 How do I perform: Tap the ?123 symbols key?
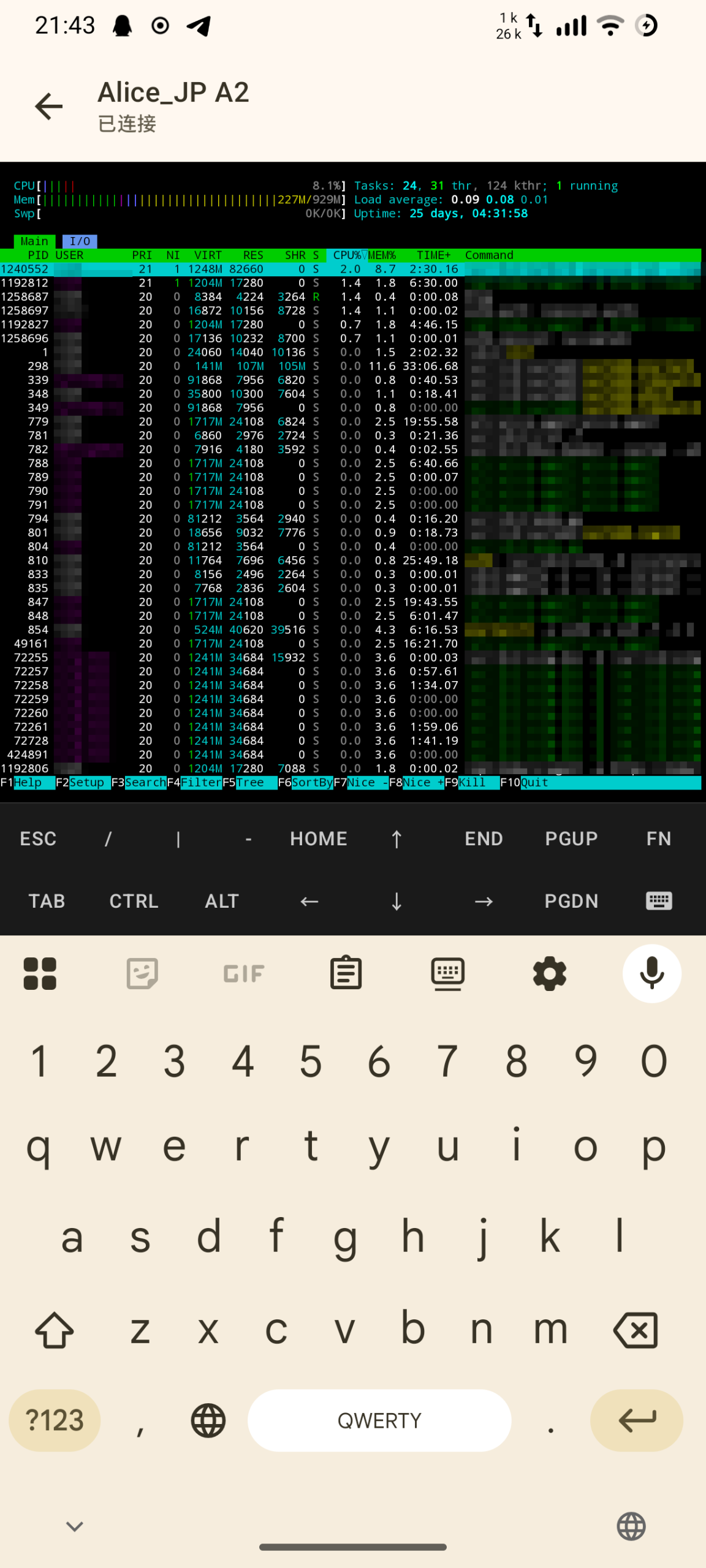(55, 1420)
